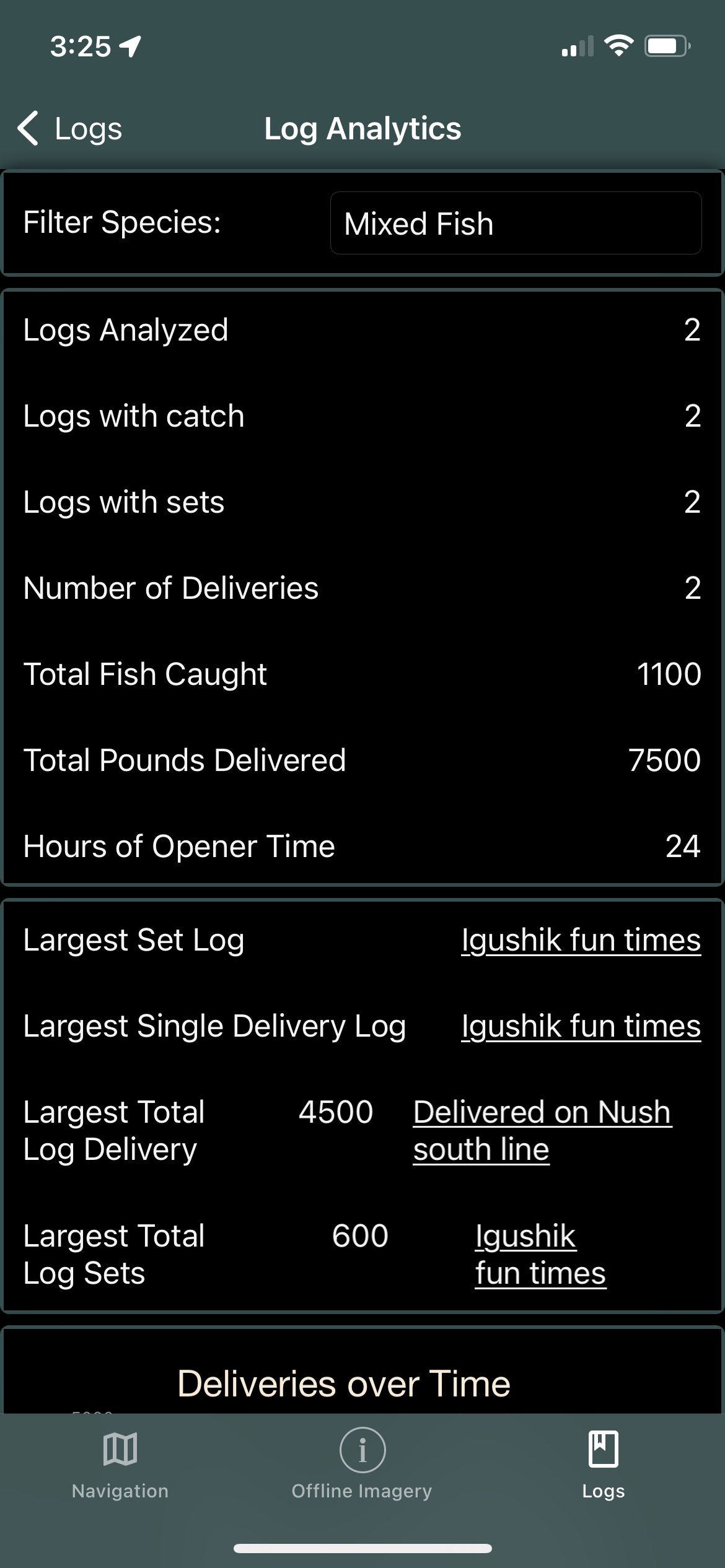Open Igushik fun times largest single delivery log
This screenshot has width=725, height=1568.
[580, 1027]
